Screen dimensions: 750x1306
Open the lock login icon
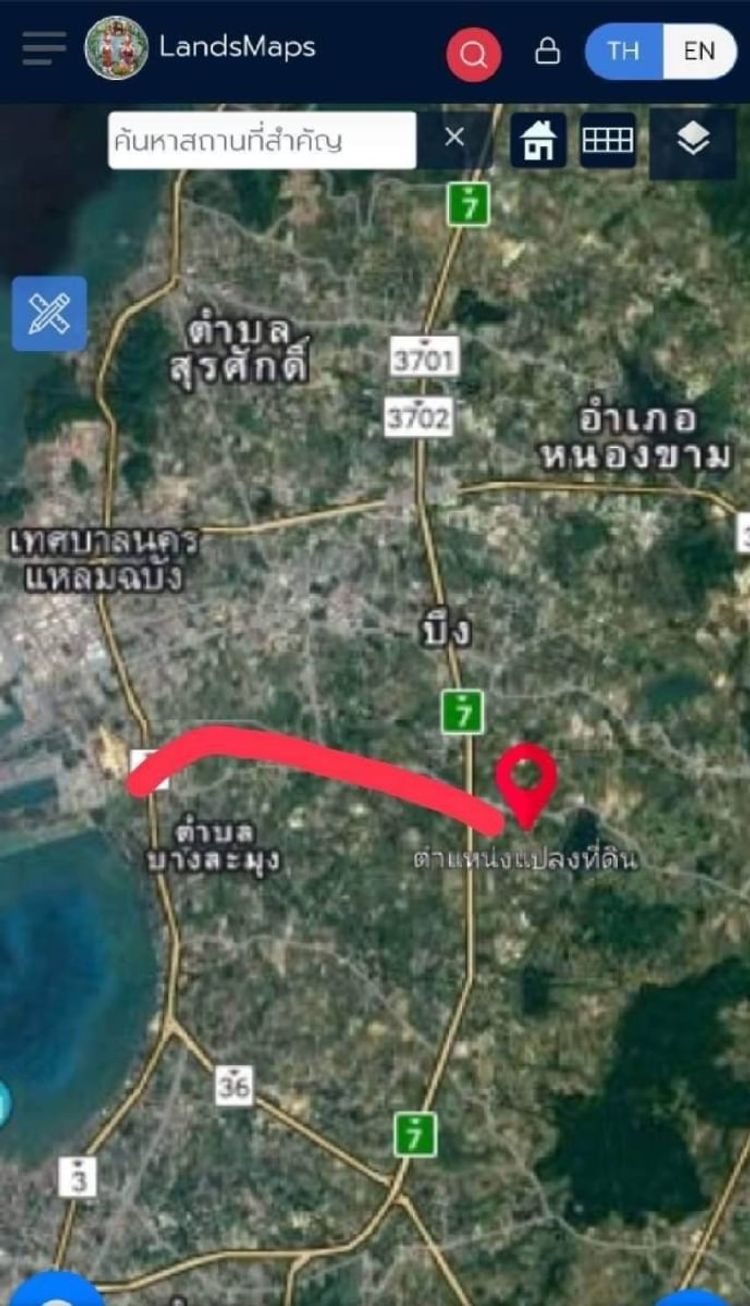pos(547,50)
